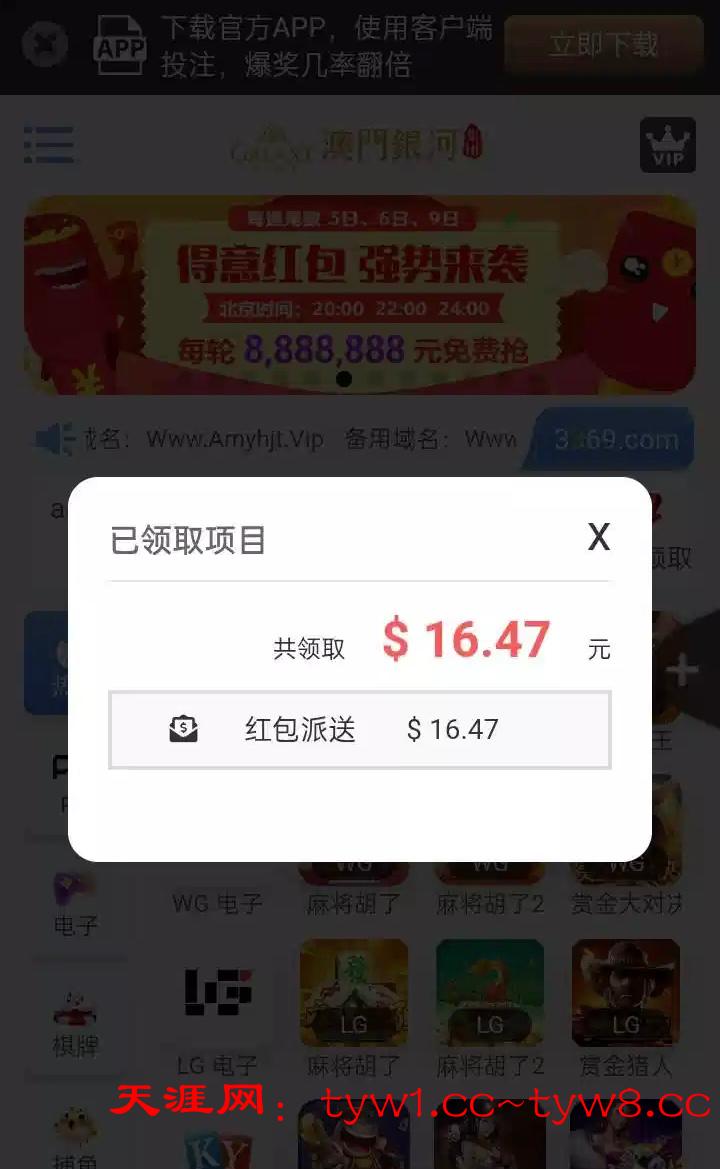Select the 捕鱼 category
Viewport: 720px width, 1169px height.
[x=75, y=1135]
